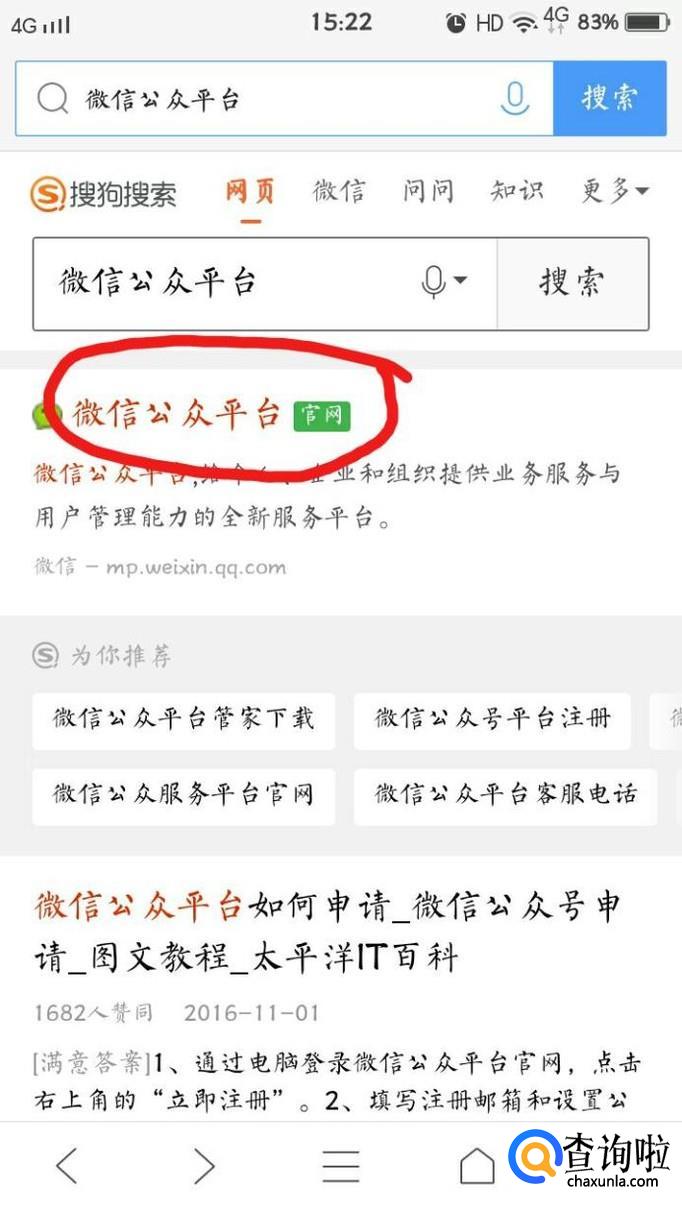Go to the browser home page
682x1212 pixels.
click(x=477, y=1165)
